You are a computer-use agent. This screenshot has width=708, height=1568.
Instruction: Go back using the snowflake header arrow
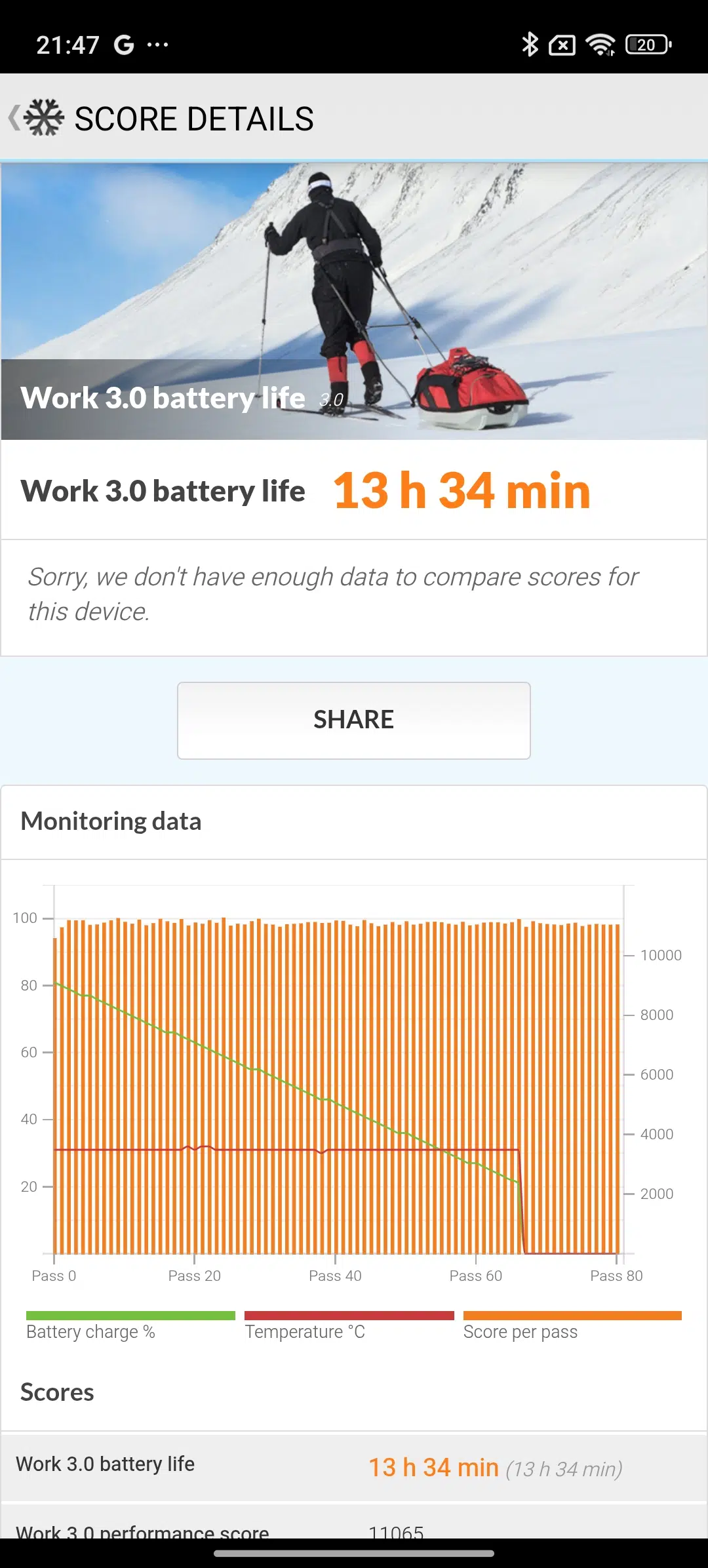click(x=35, y=118)
